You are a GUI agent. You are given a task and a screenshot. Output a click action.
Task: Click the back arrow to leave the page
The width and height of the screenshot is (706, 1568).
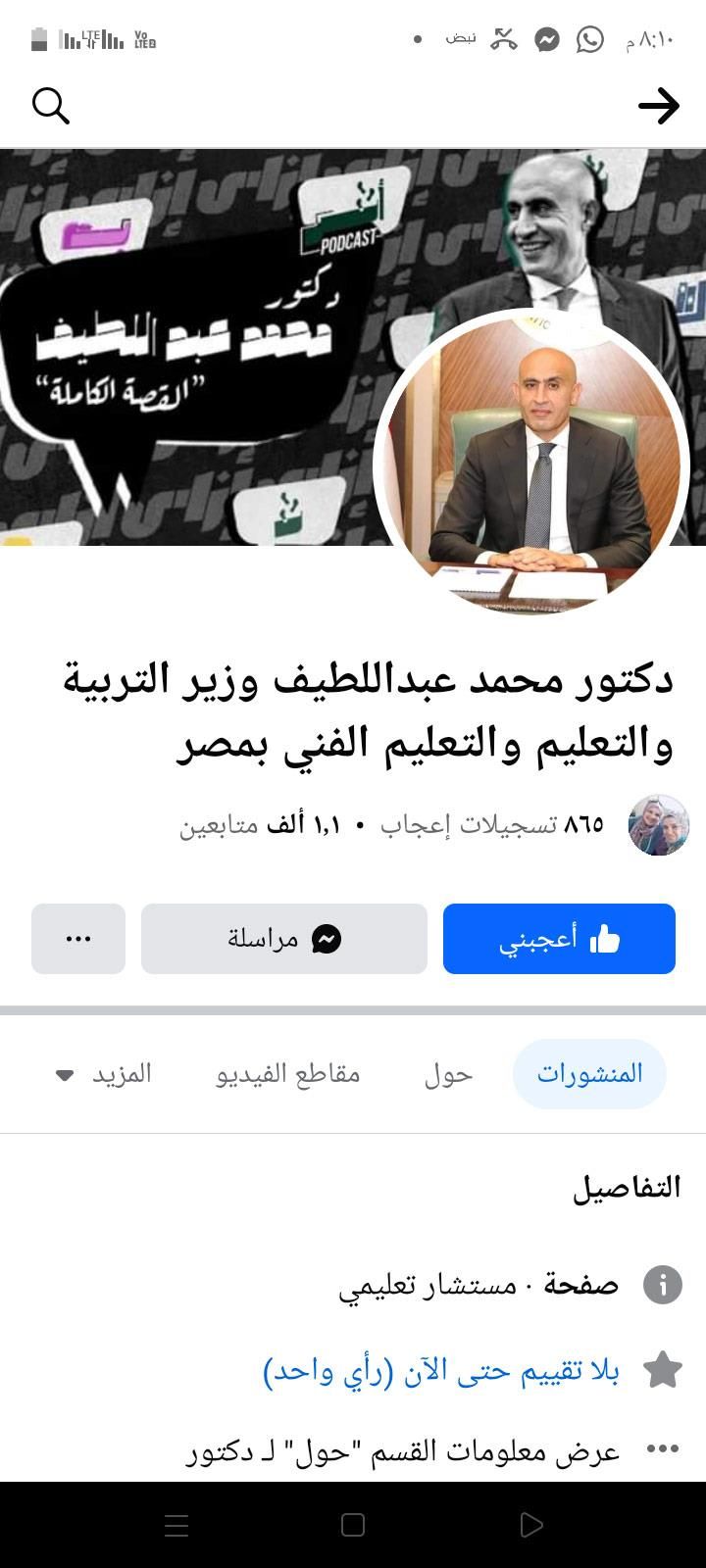pyautogui.click(x=659, y=105)
